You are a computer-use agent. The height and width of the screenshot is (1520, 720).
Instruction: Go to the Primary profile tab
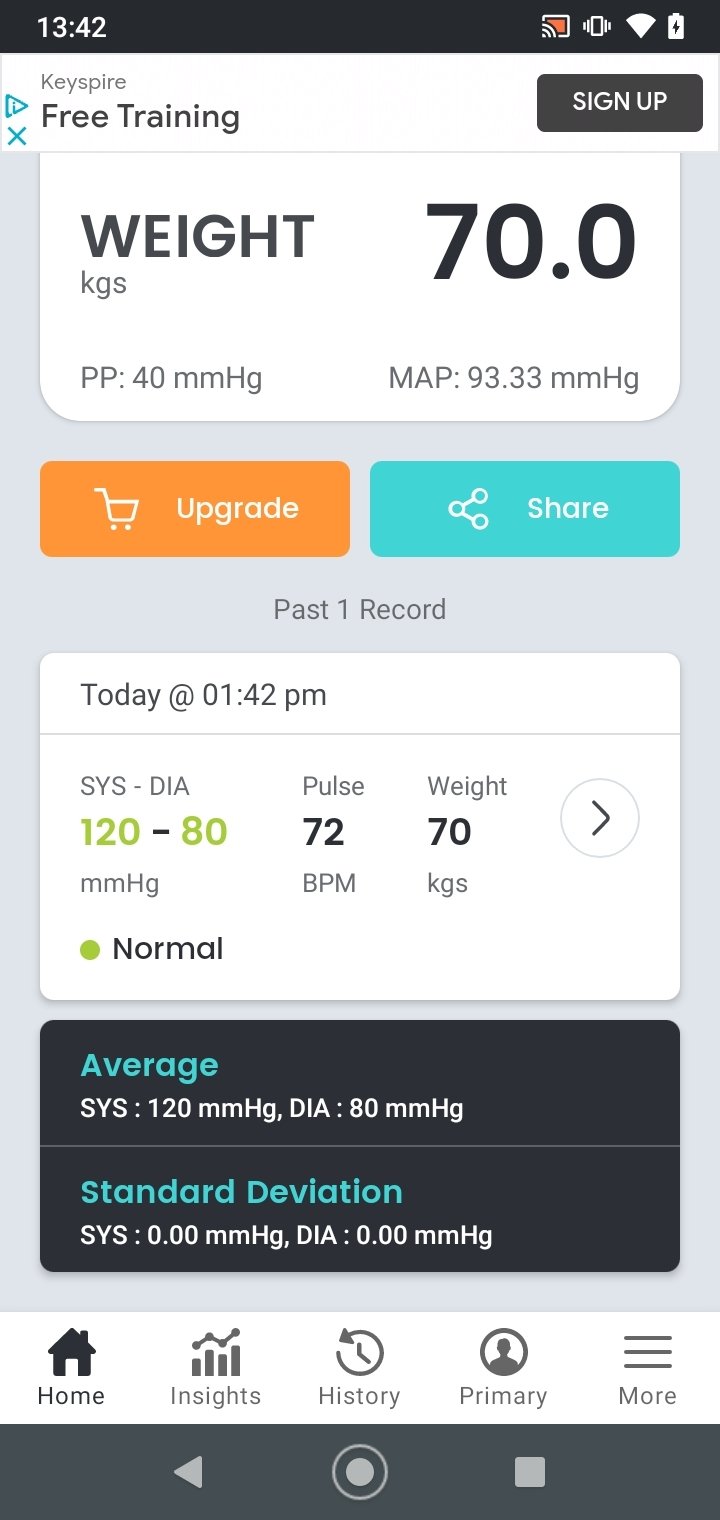coord(503,1368)
